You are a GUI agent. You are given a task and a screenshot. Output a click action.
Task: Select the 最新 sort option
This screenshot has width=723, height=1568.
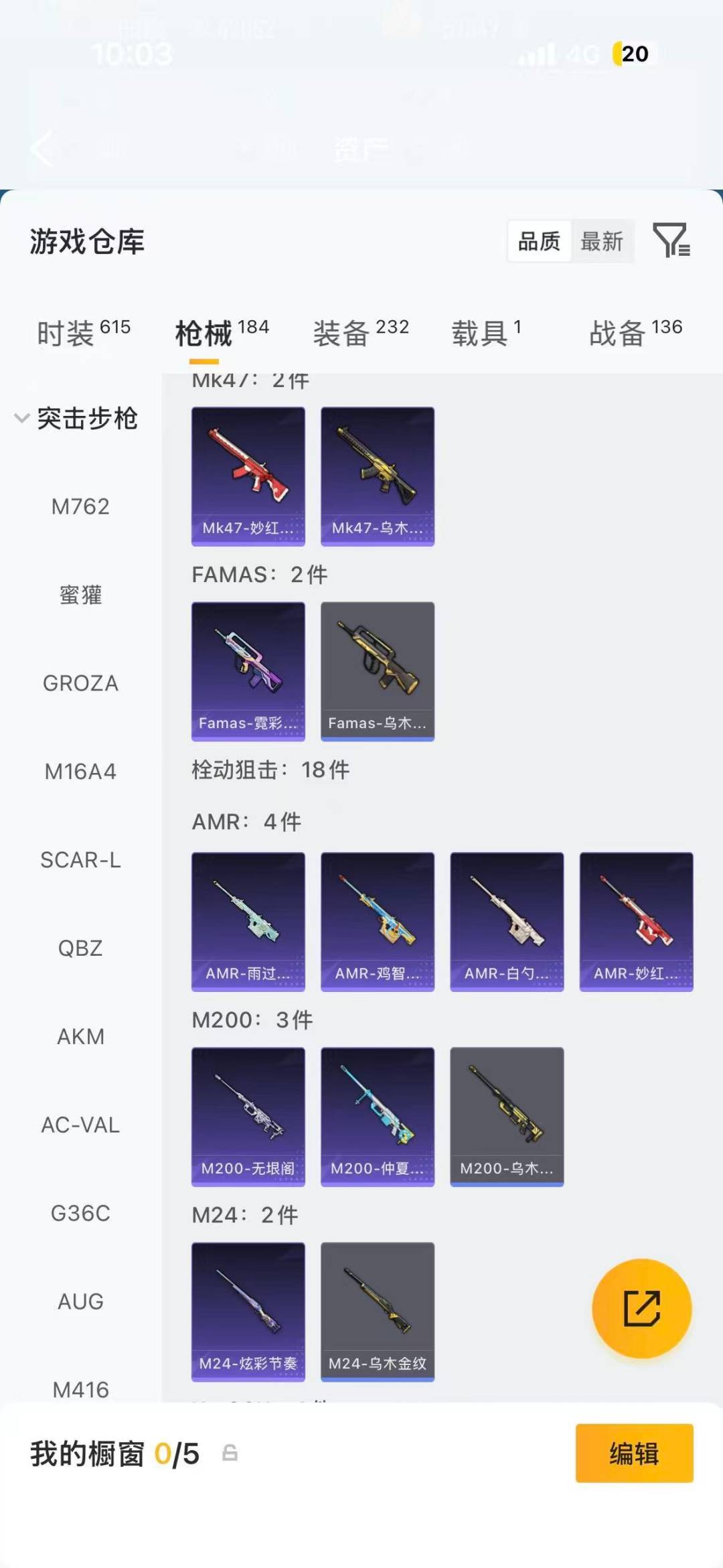point(602,242)
